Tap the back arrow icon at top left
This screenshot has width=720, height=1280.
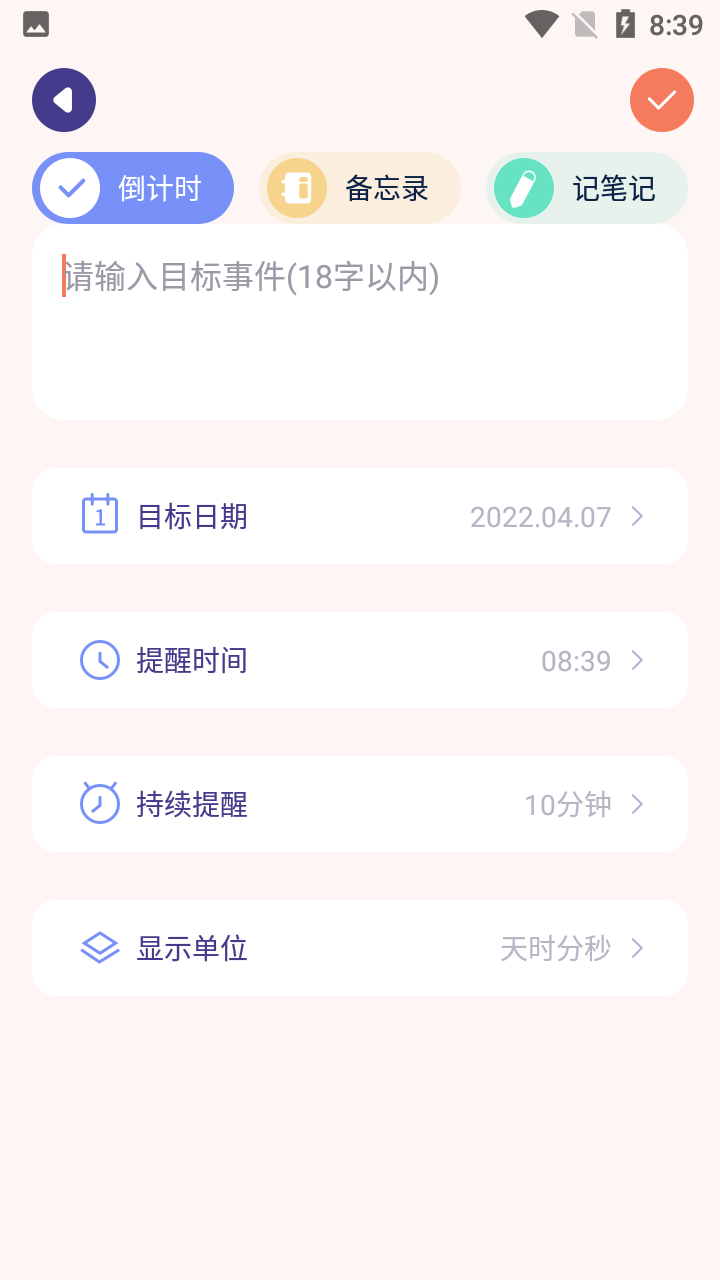63,100
